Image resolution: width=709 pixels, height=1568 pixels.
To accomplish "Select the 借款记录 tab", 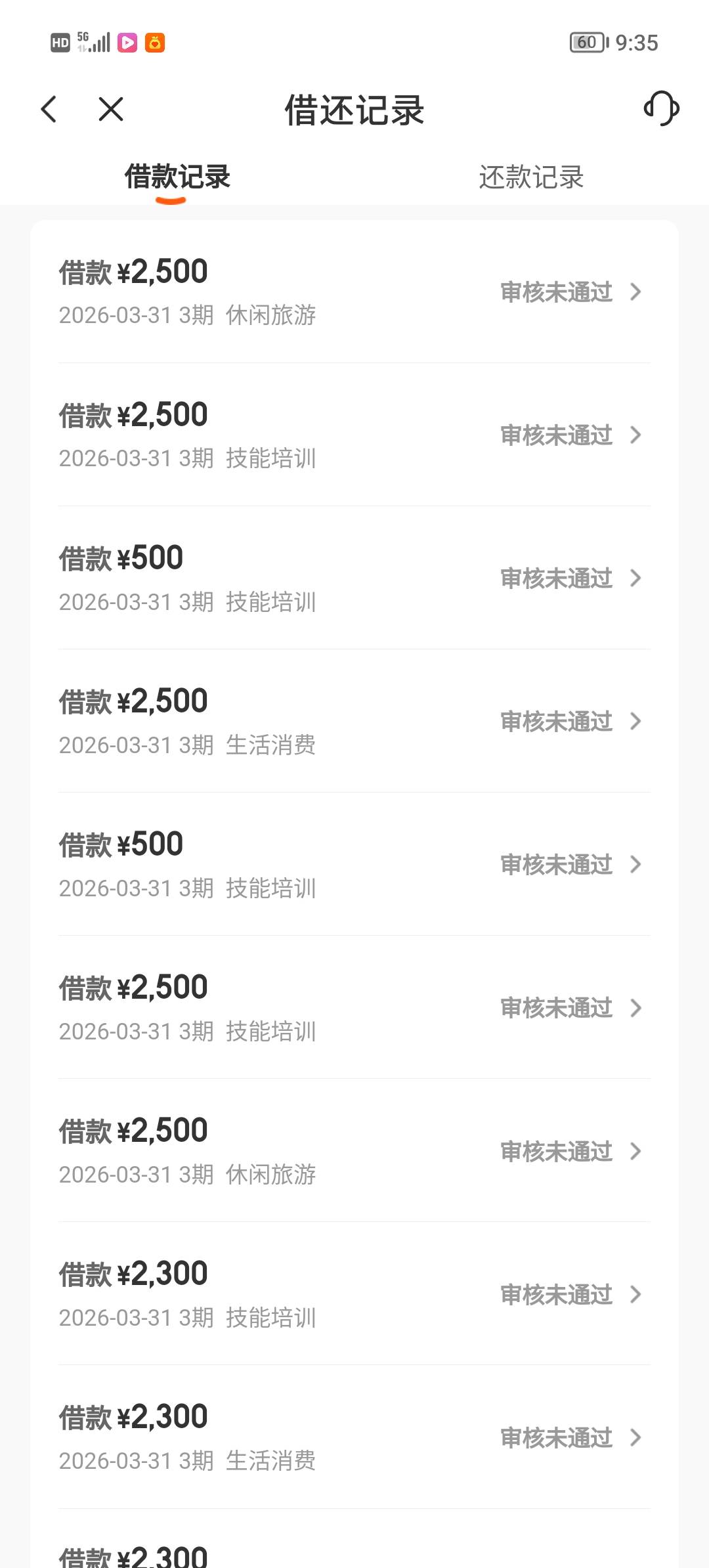I will 177,177.
